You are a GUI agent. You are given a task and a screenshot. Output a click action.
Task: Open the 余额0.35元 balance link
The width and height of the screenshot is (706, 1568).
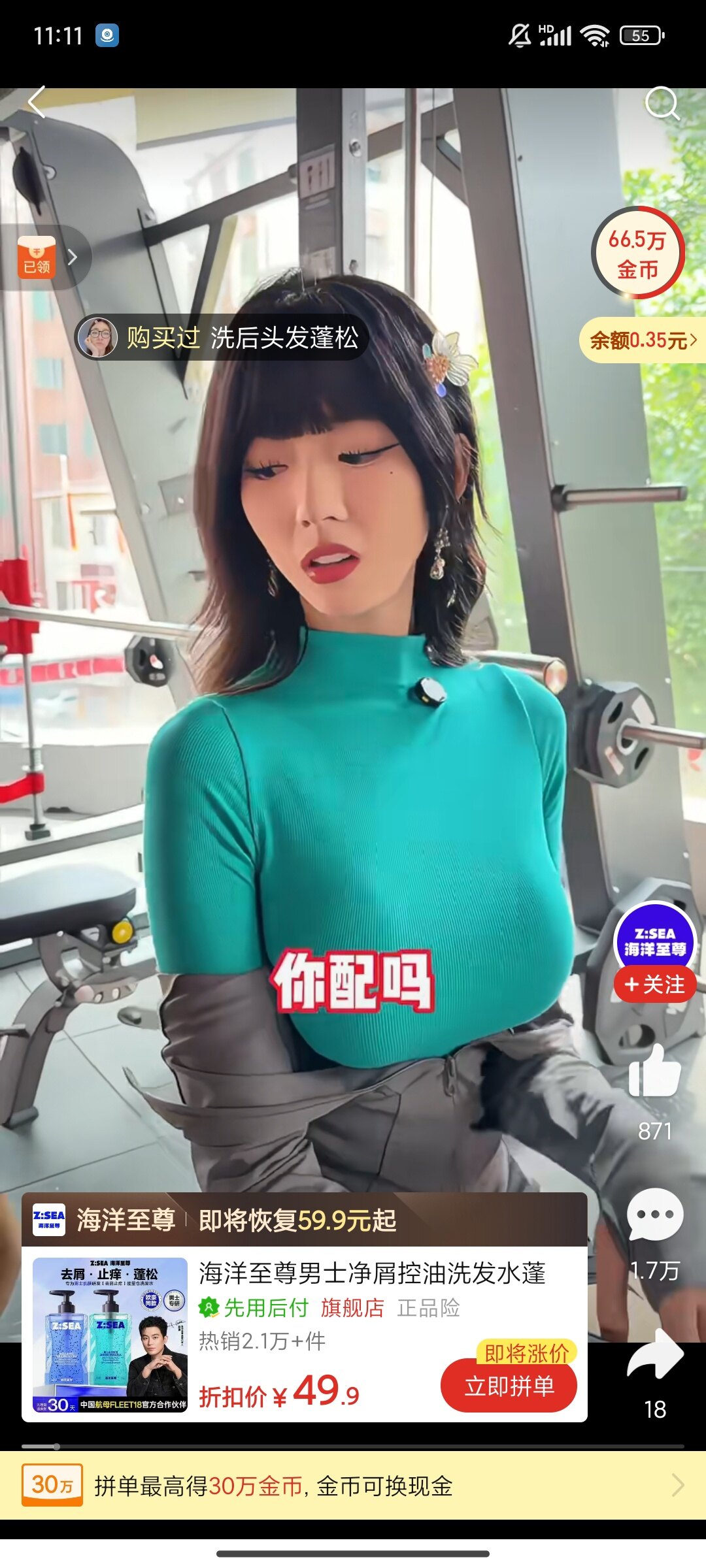pos(643,340)
